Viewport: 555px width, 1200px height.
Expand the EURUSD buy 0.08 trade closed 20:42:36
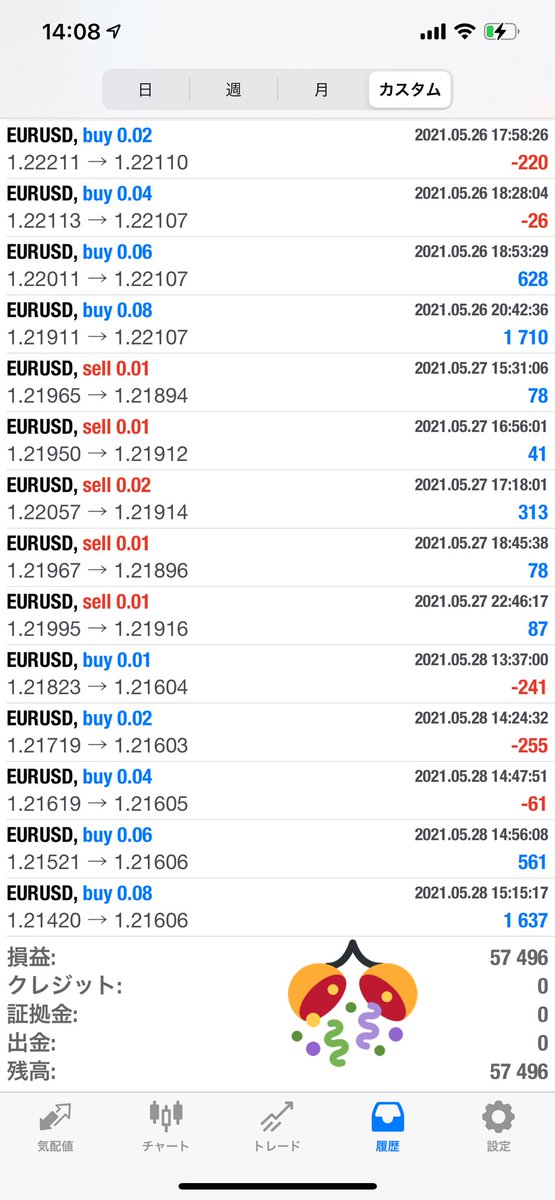click(277, 324)
